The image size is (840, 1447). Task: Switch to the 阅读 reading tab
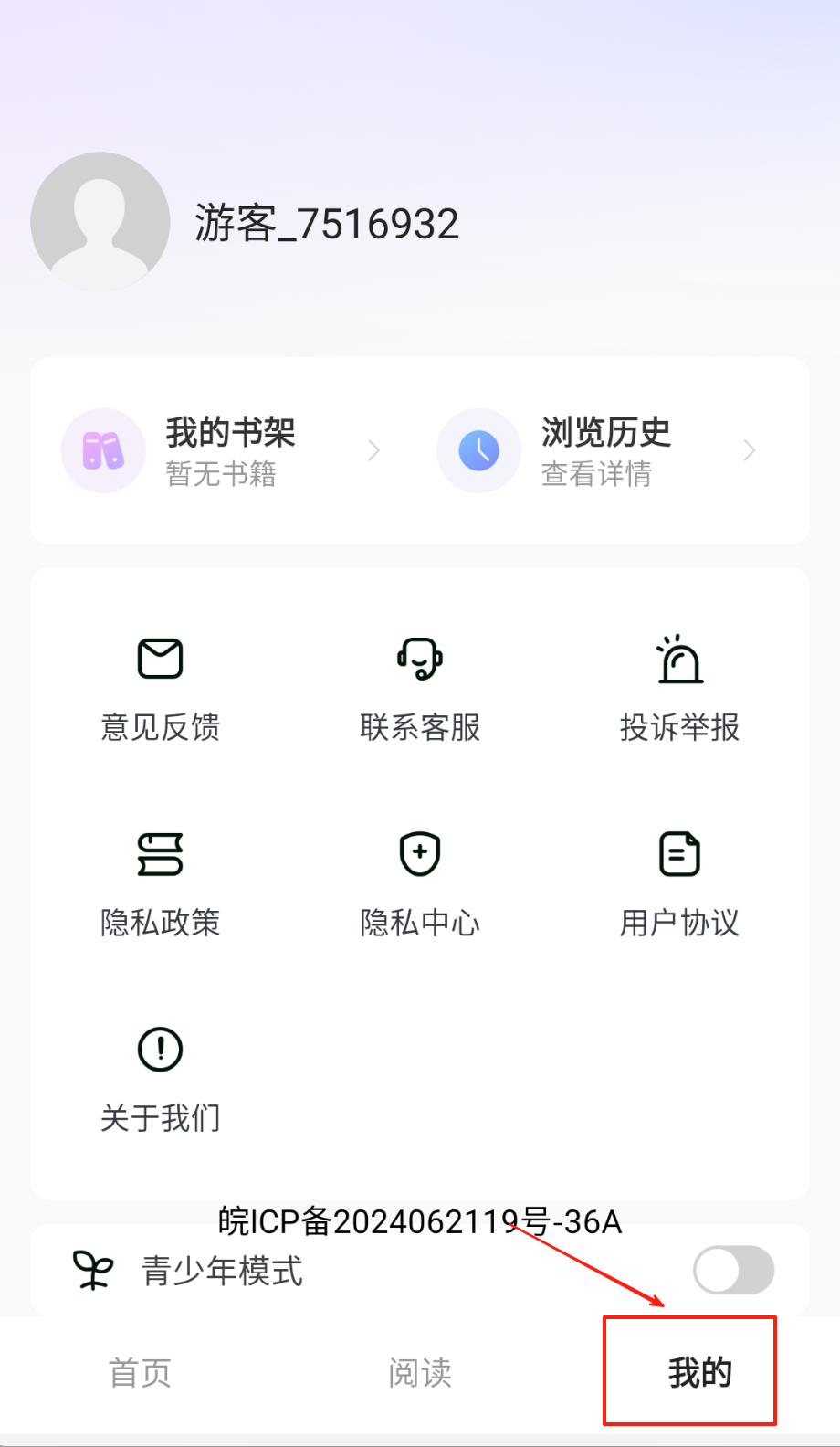420,1372
